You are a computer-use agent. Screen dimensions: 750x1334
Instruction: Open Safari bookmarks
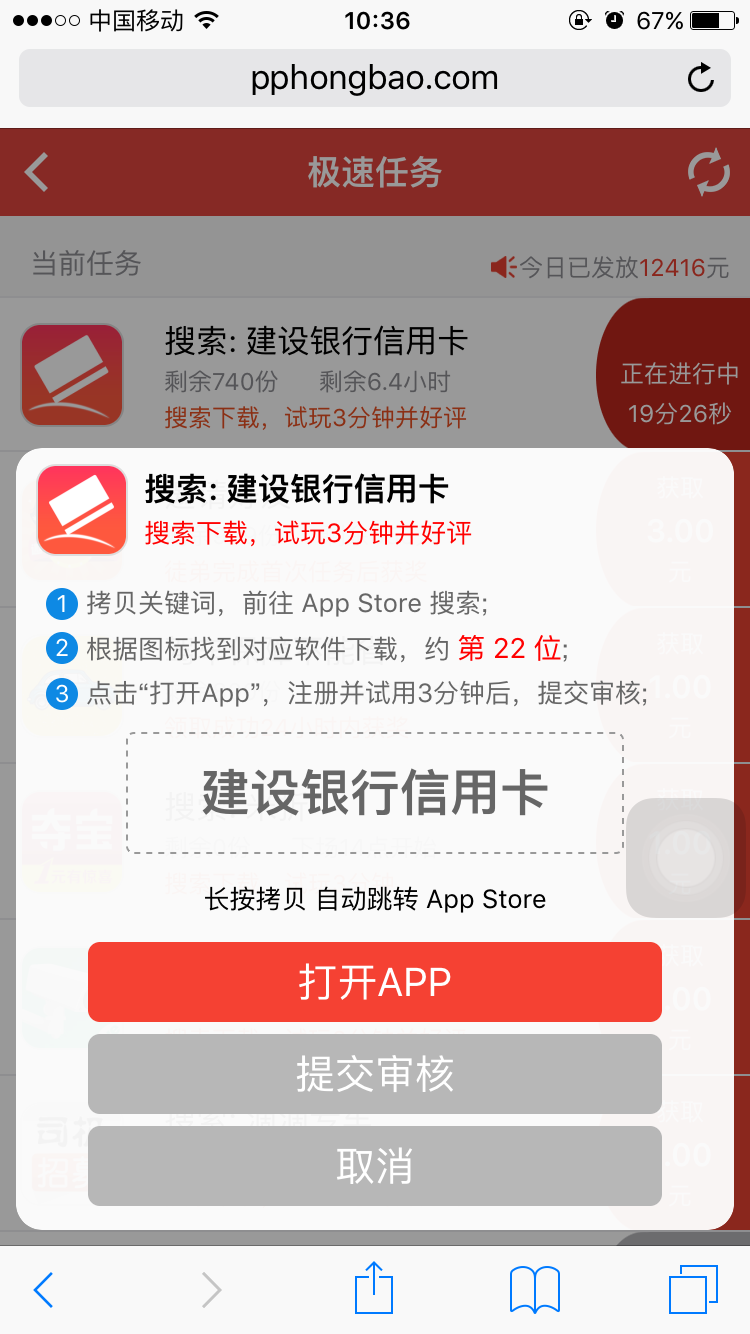pyautogui.click(x=535, y=1289)
